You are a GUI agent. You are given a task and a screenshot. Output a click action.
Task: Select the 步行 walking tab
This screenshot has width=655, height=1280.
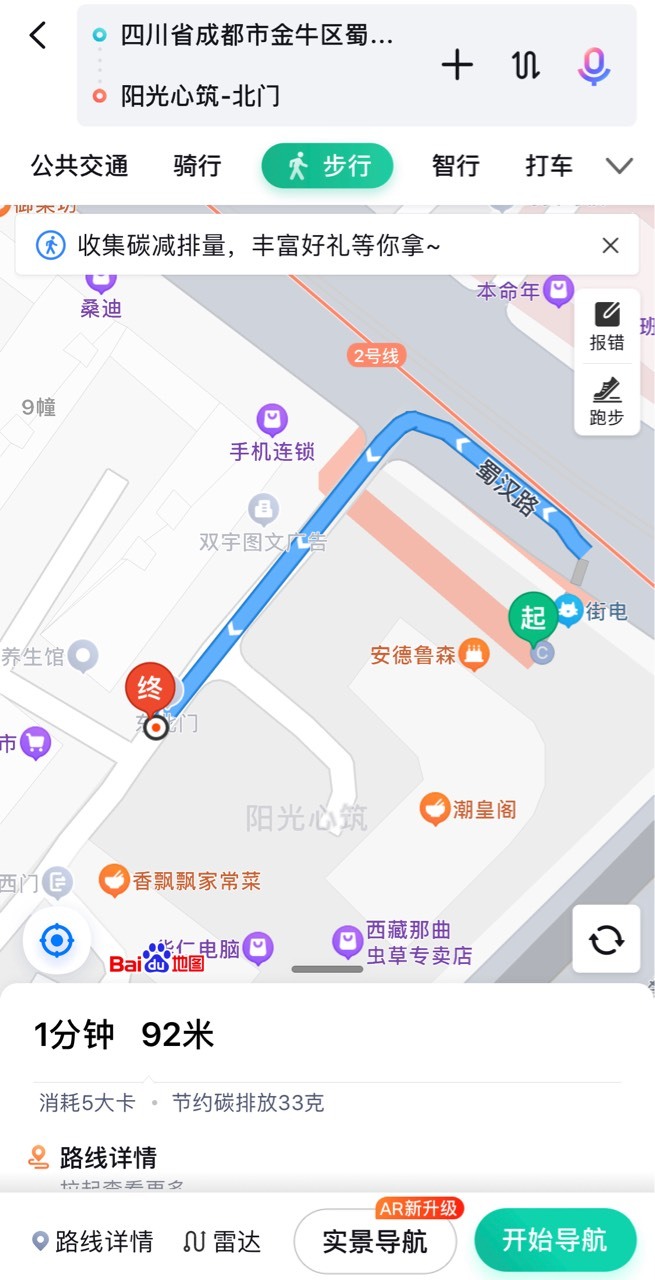tap(327, 166)
